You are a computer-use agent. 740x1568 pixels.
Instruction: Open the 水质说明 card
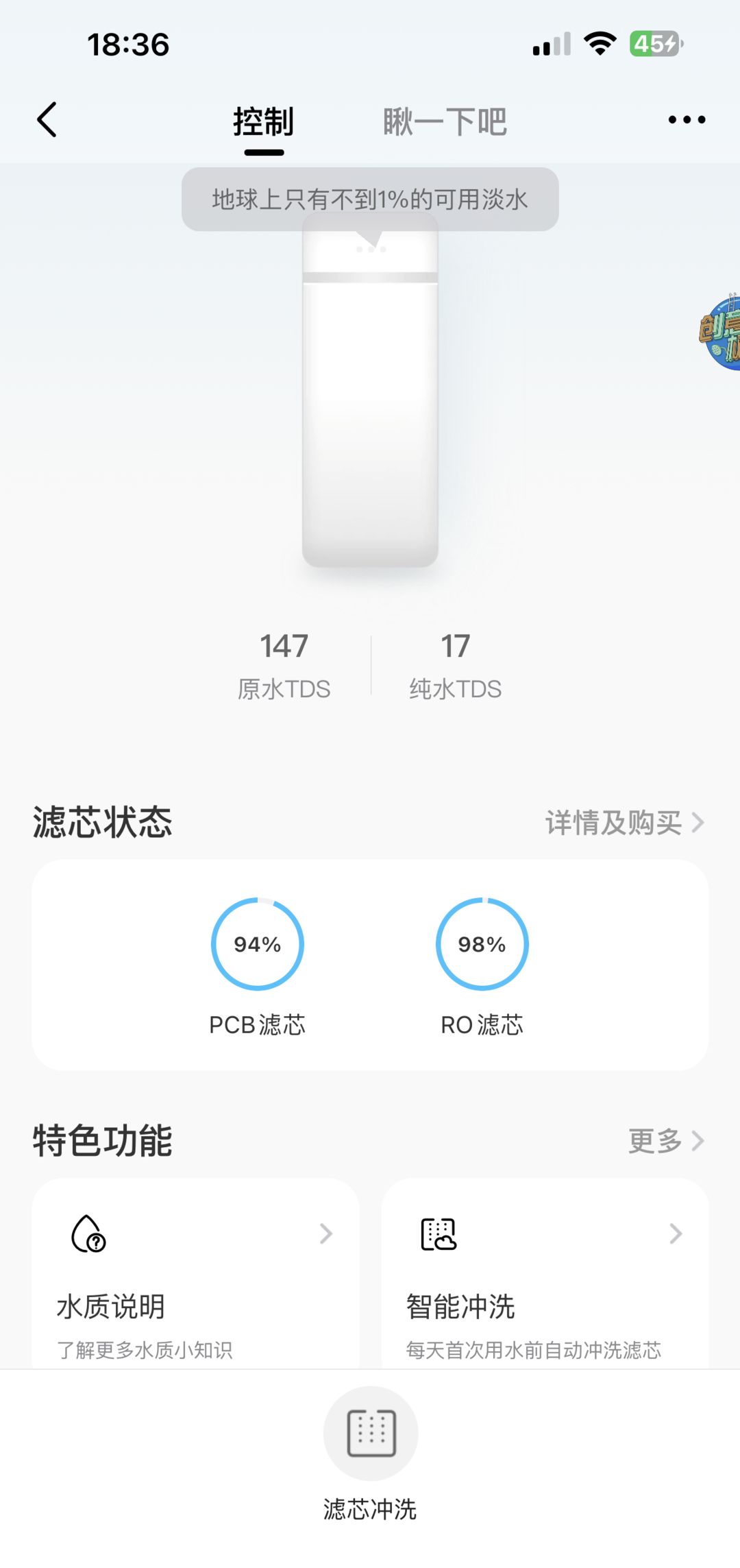pos(196,1275)
